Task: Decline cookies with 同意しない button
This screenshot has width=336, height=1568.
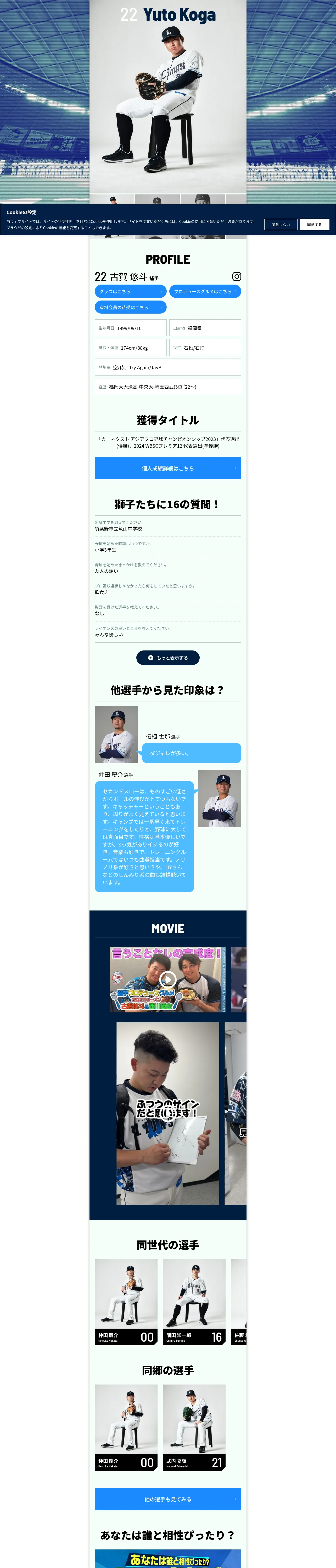Action: click(x=281, y=224)
